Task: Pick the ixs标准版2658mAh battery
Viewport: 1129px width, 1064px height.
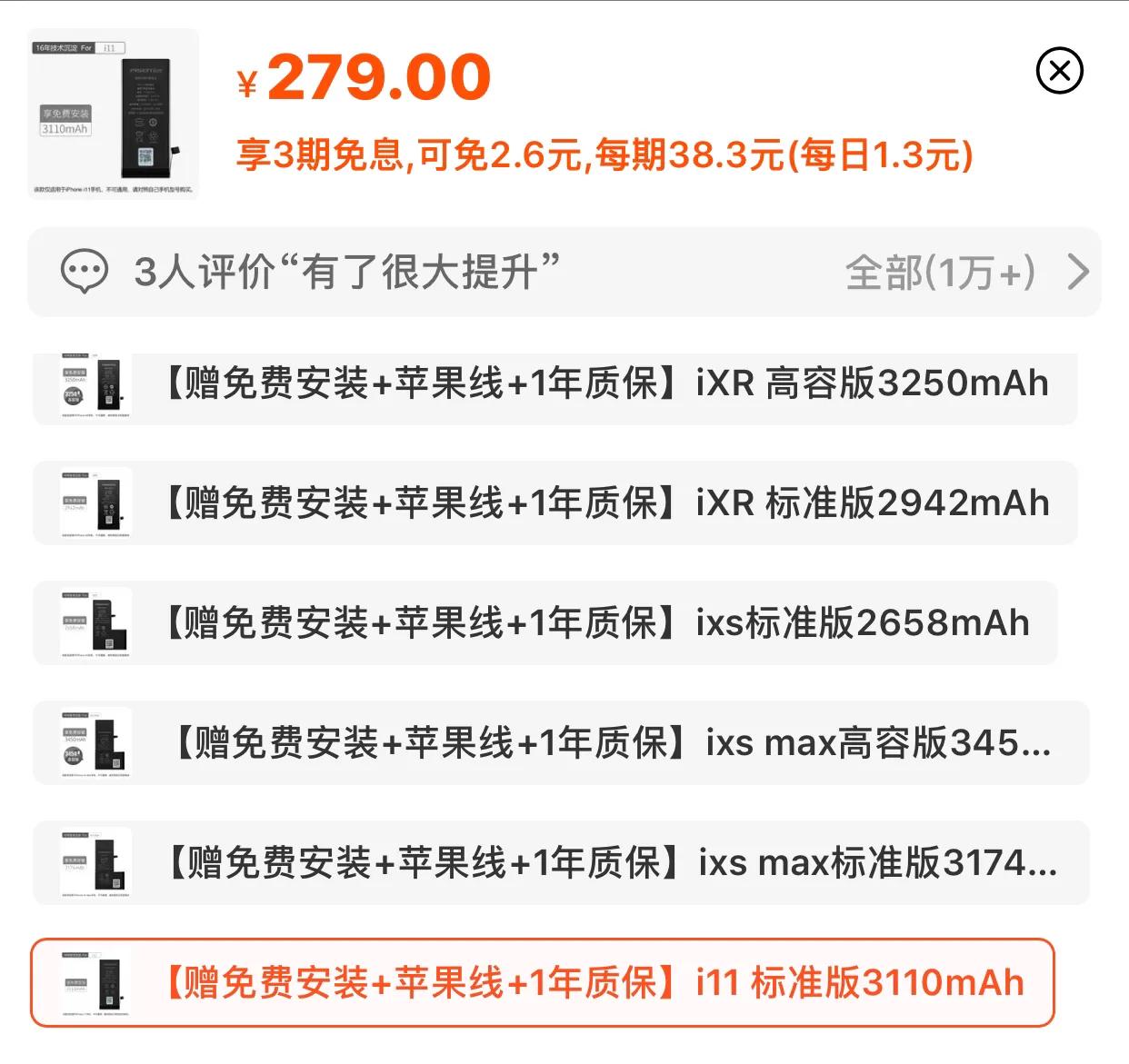Action: 545,623
